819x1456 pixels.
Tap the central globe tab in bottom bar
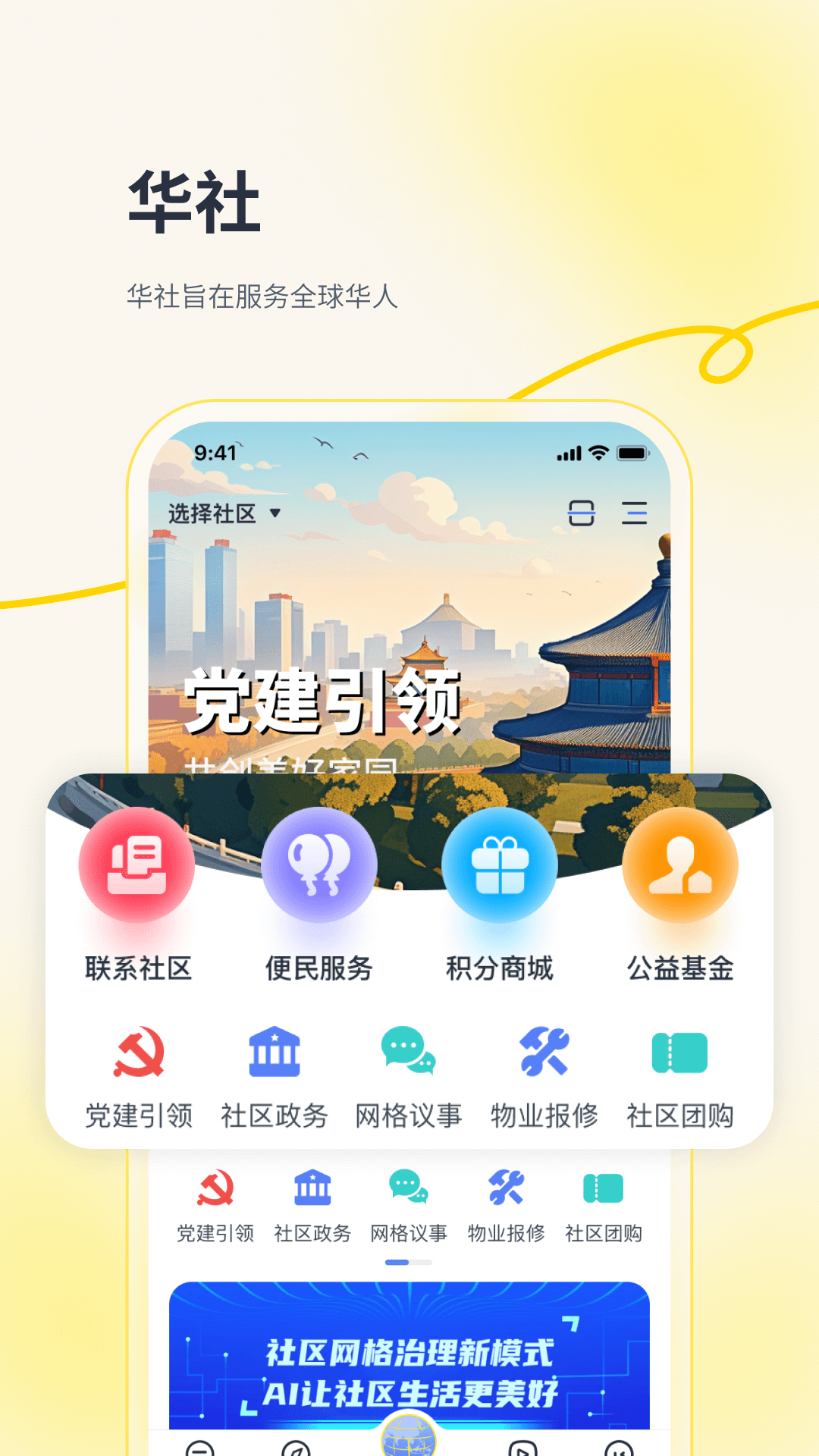pyautogui.click(x=409, y=1441)
